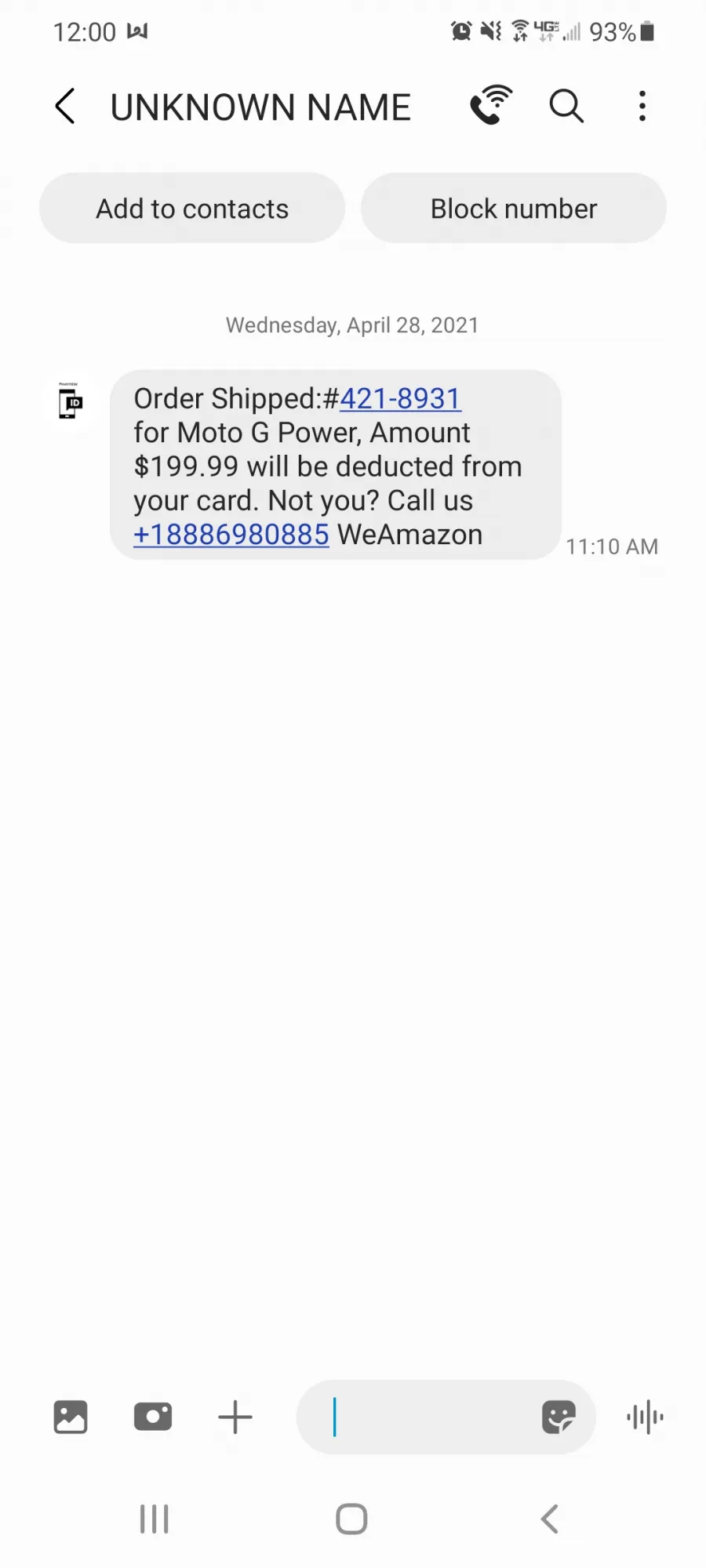Show recent apps
Screen dimensions: 706x1568
click(x=154, y=1519)
